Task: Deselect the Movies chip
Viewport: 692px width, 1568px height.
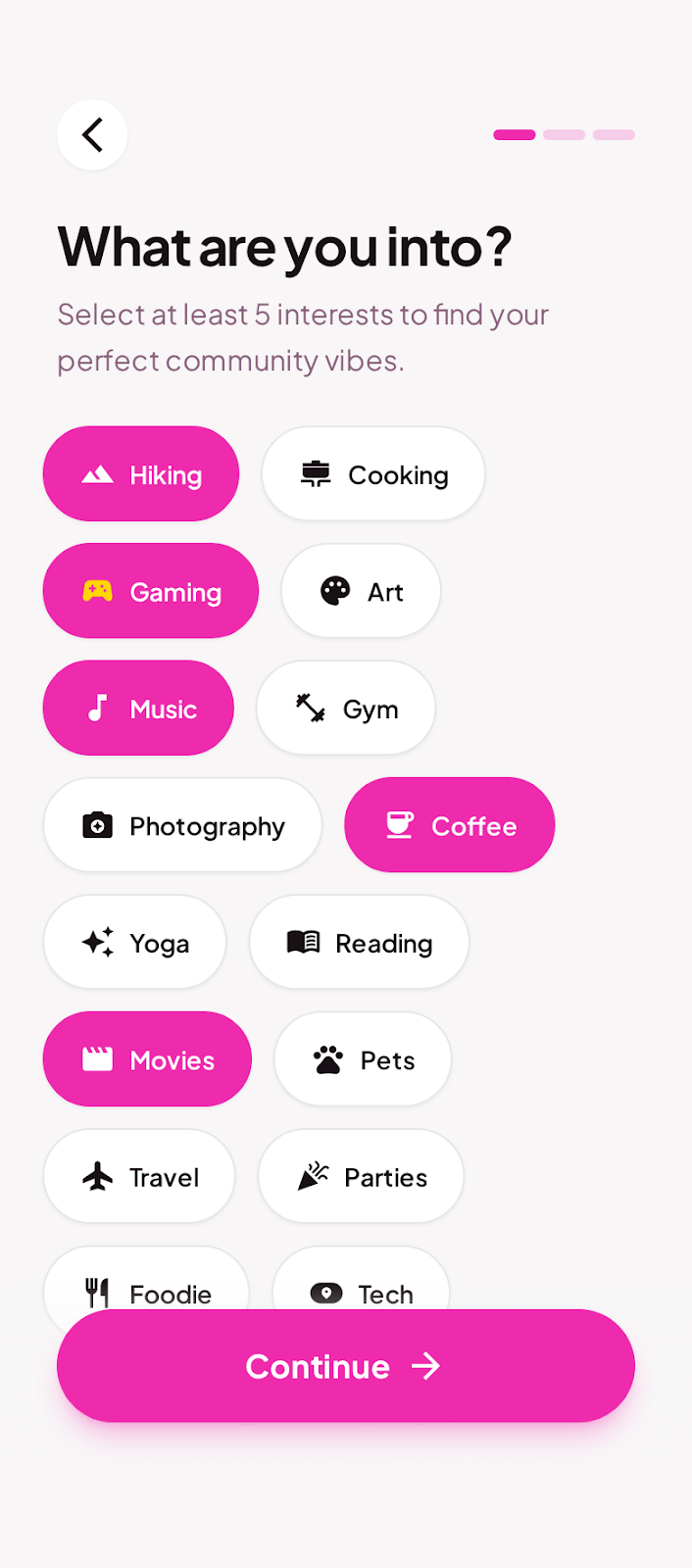Action: (147, 1059)
